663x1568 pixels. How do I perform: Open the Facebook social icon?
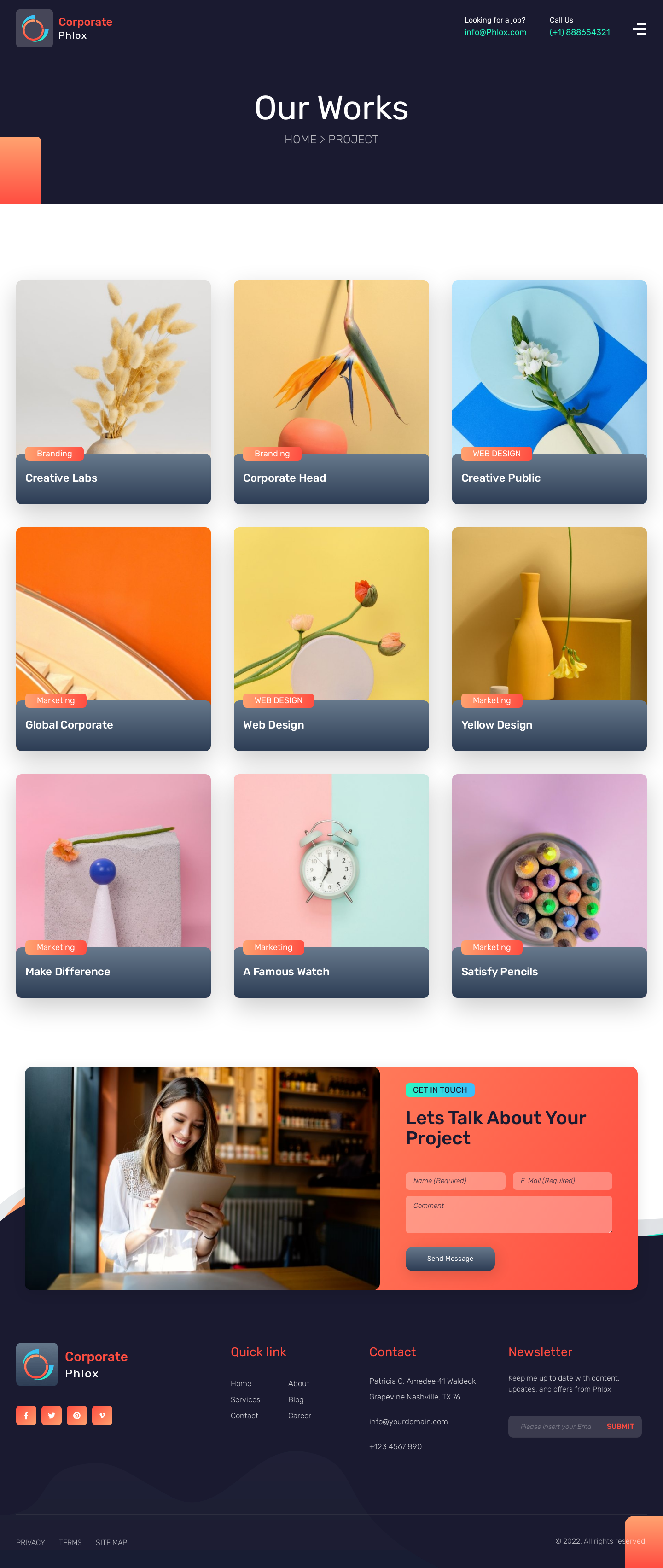[x=26, y=1415]
